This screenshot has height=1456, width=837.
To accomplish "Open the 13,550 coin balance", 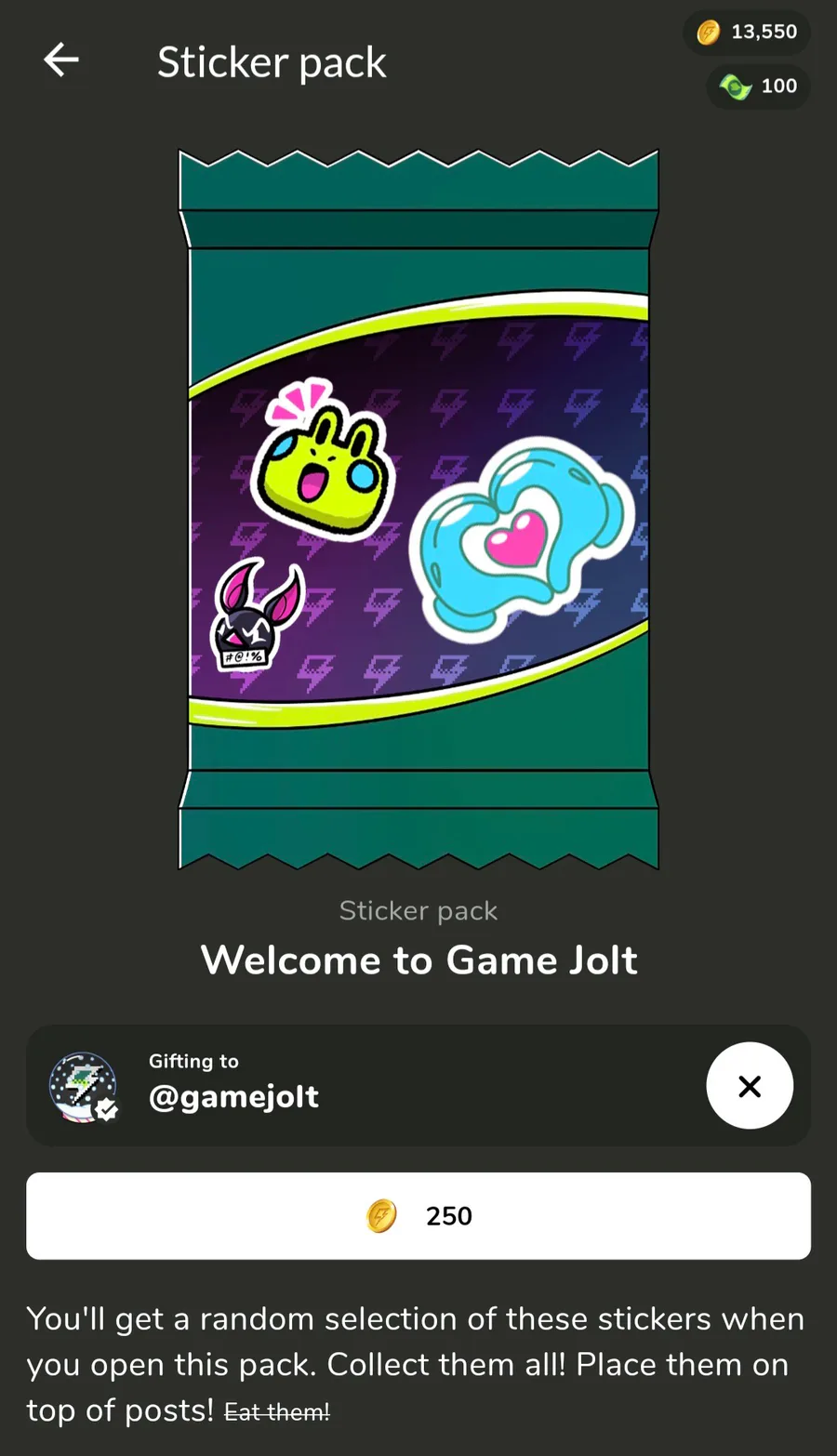I will point(747,33).
